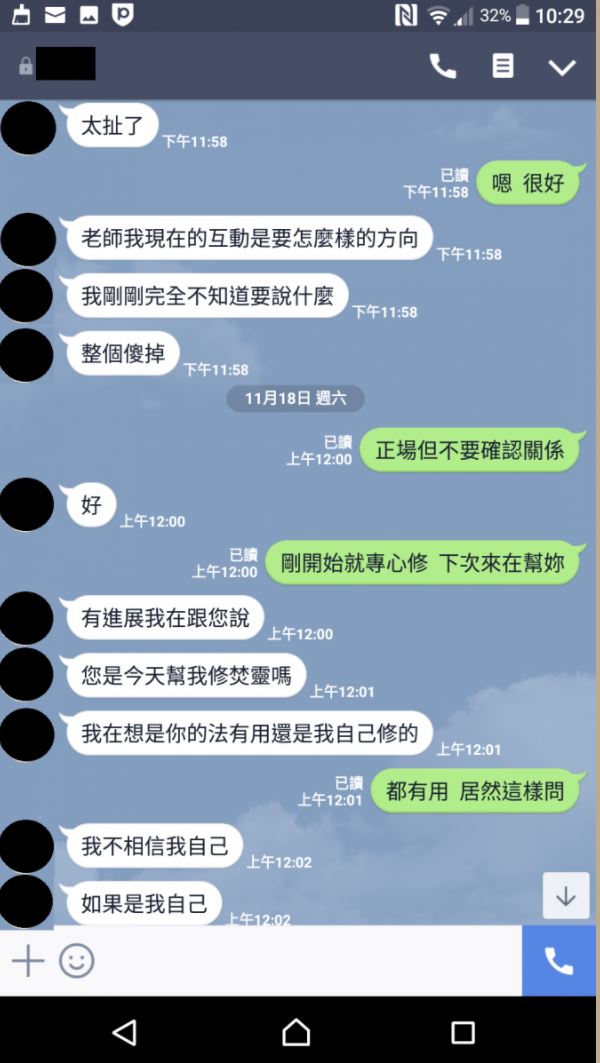Image resolution: width=600 pixels, height=1063 pixels.
Task: Expand the chat options chevron
Action: click(562, 67)
